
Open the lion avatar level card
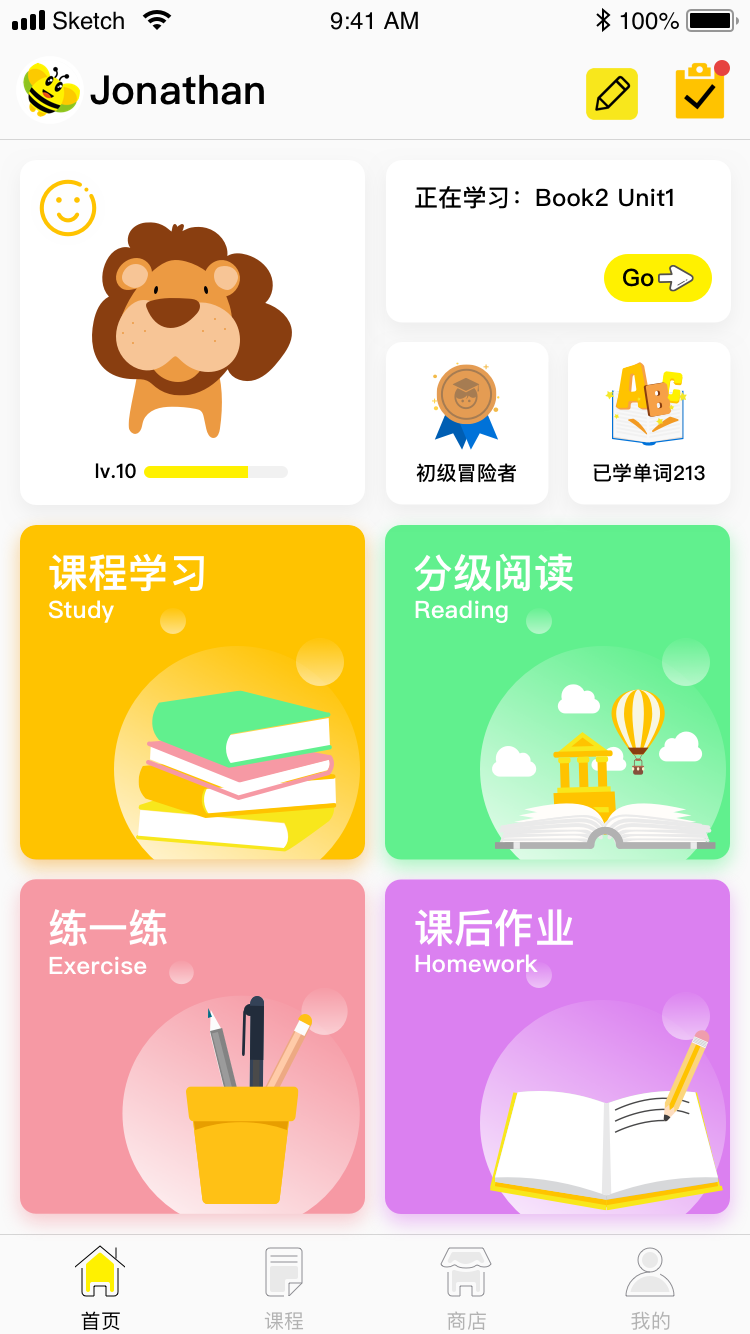pos(192,332)
